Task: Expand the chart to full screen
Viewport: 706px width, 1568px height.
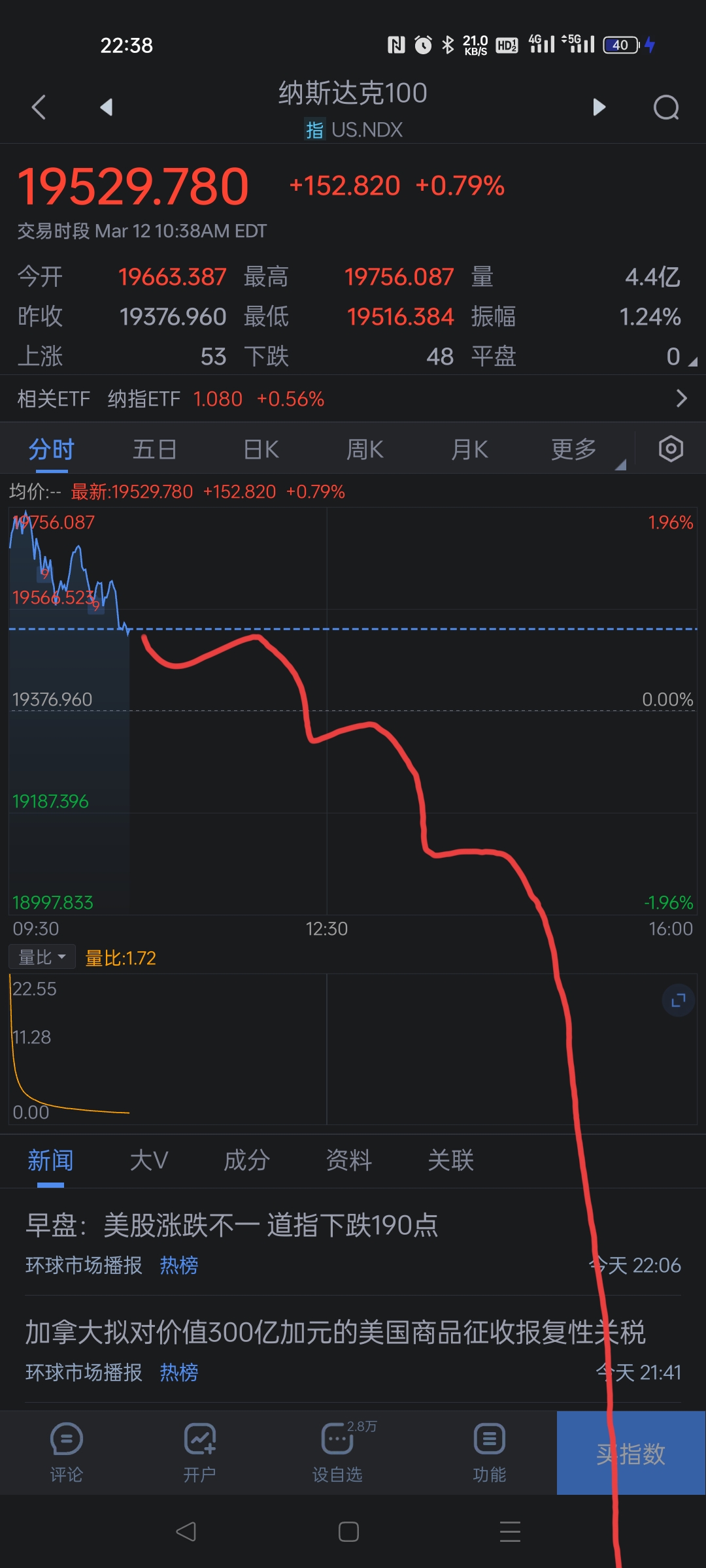Action: pos(679,1000)
